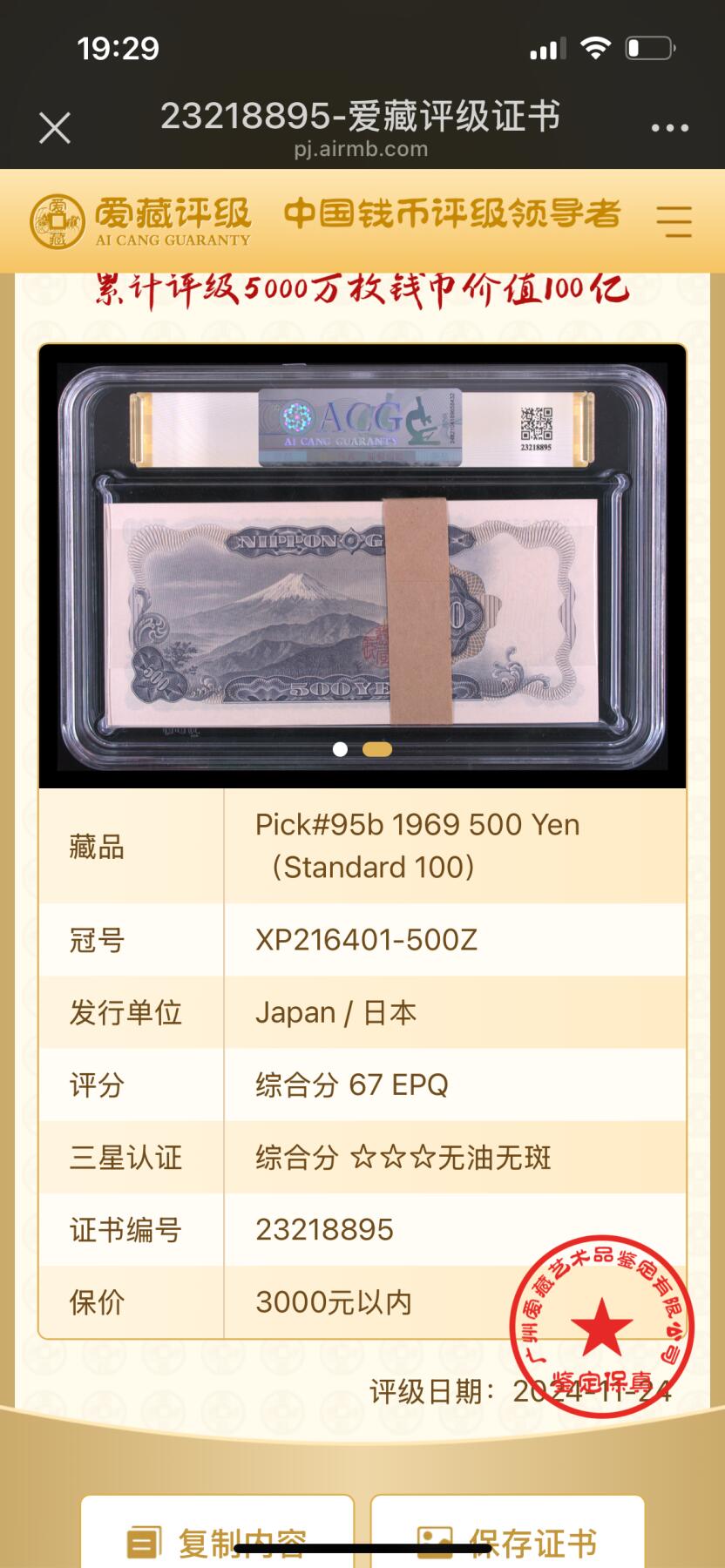
Task: Open the graded banknote image
Action: 362,566
